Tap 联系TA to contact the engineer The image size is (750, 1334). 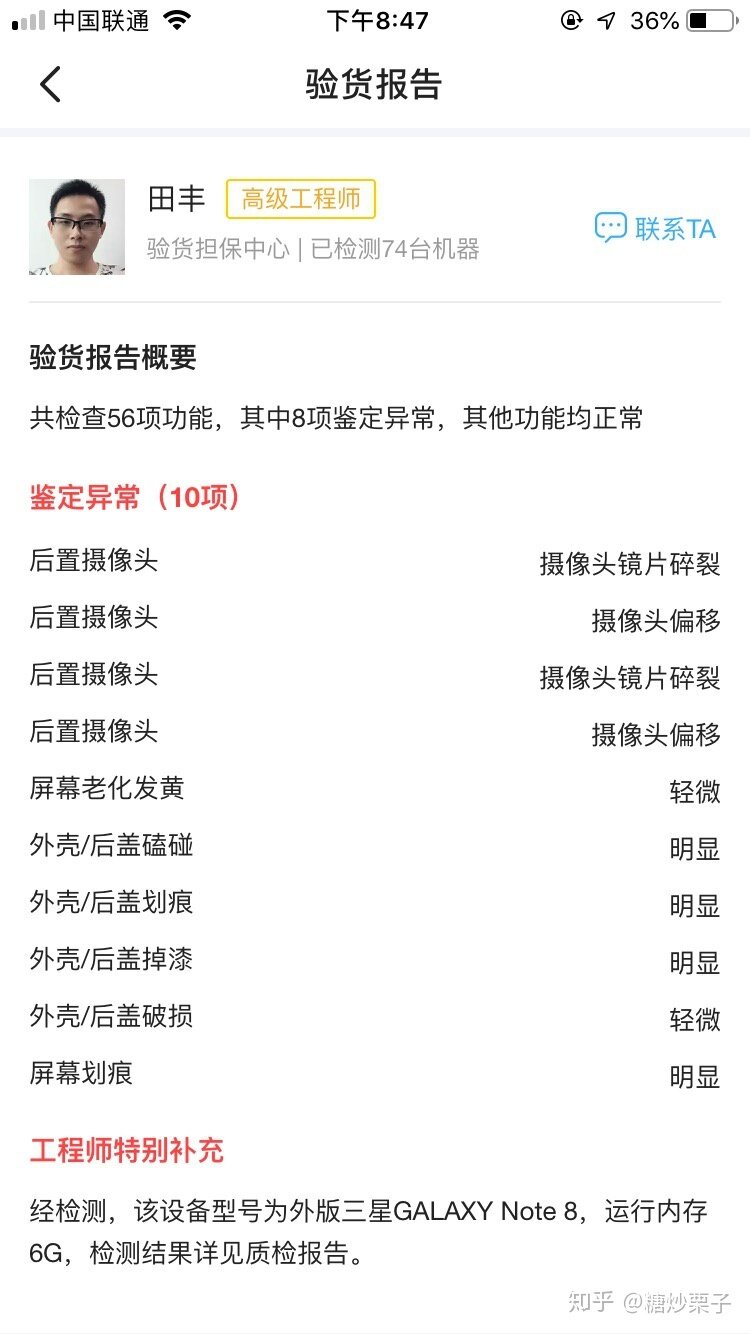[655, 228]
